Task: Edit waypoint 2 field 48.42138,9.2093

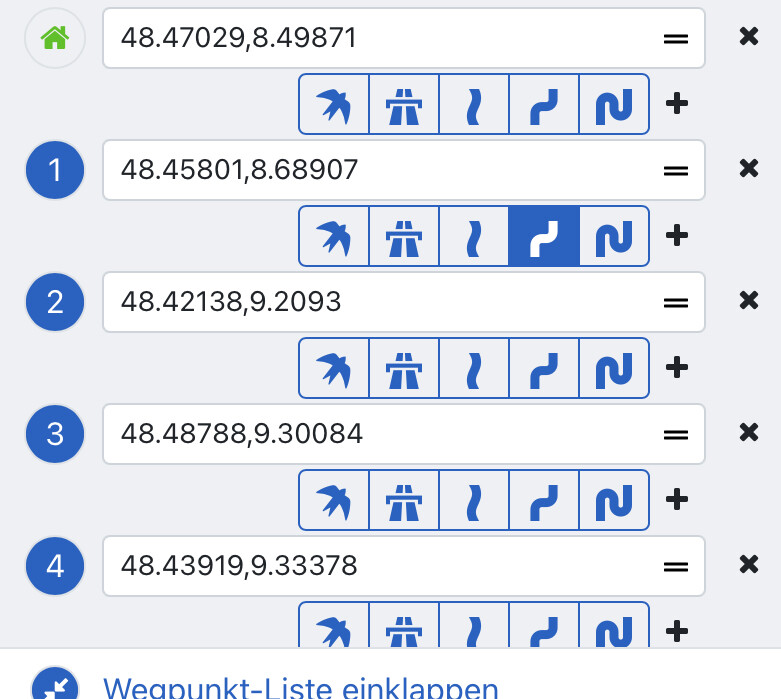Action: point(380,301)
